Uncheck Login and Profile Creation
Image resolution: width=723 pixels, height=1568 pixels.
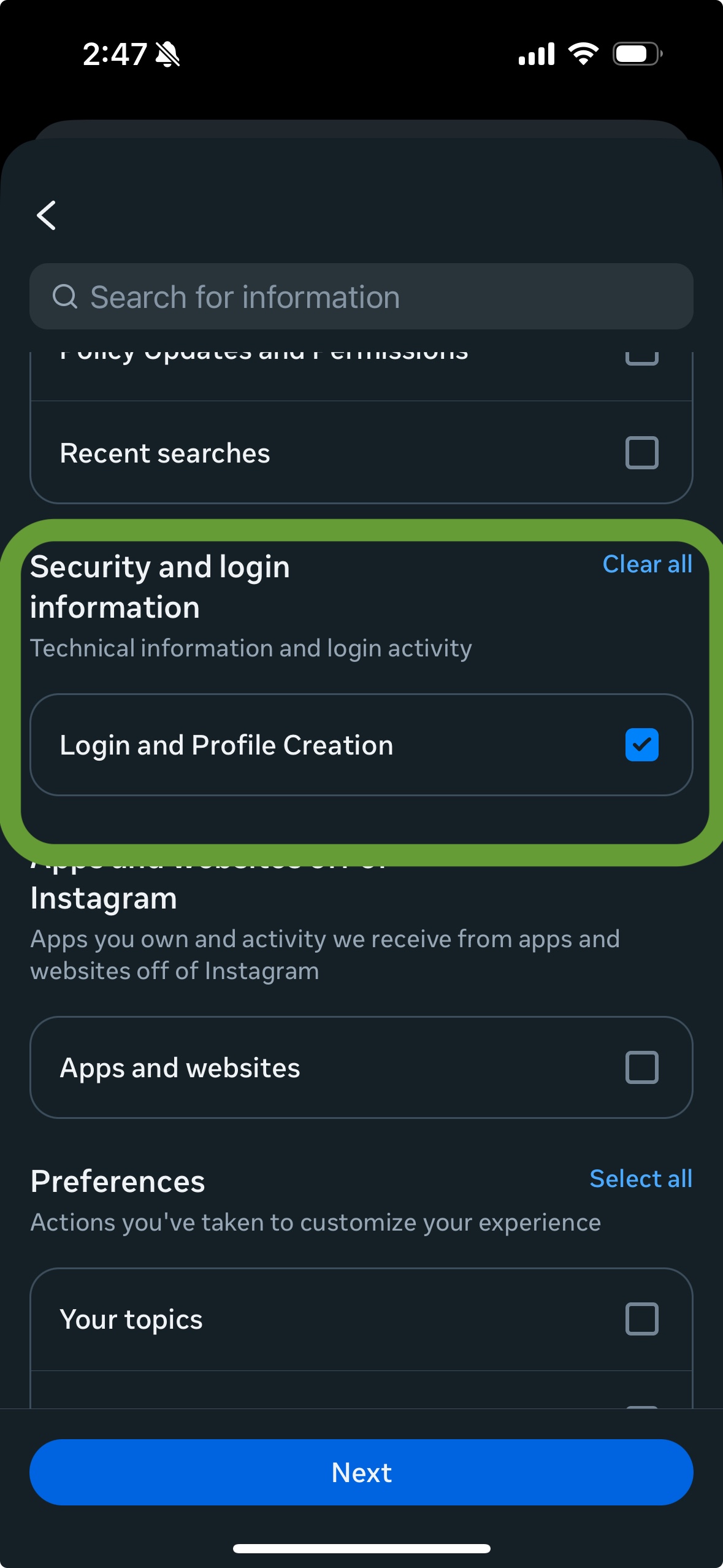[x=641, y=745]
